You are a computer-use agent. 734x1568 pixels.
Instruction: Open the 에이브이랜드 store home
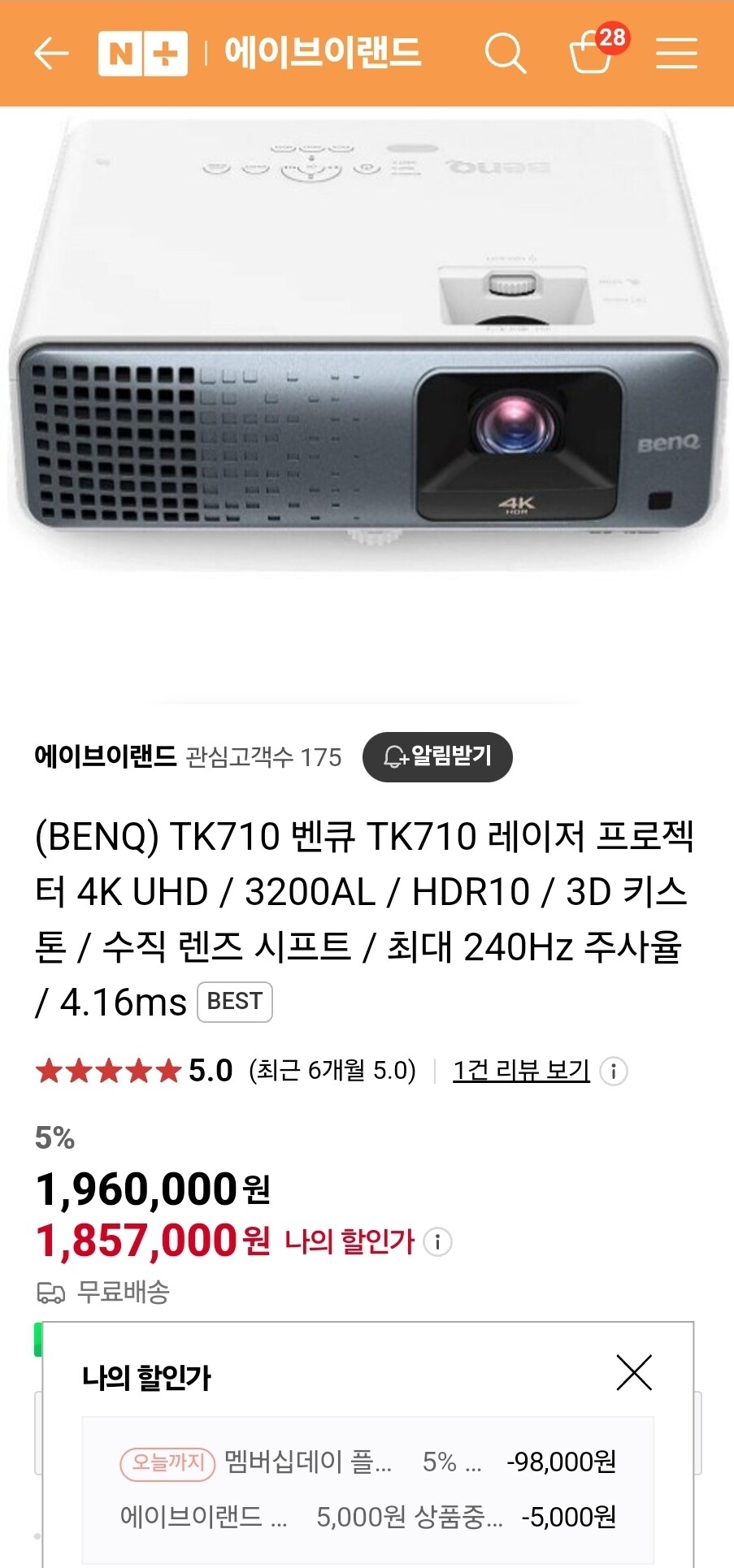pos(323,54)
